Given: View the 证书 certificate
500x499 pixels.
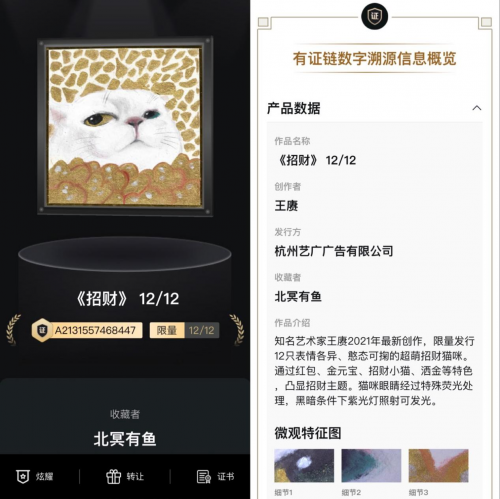Looking at the screenshot, I should 215,476.
